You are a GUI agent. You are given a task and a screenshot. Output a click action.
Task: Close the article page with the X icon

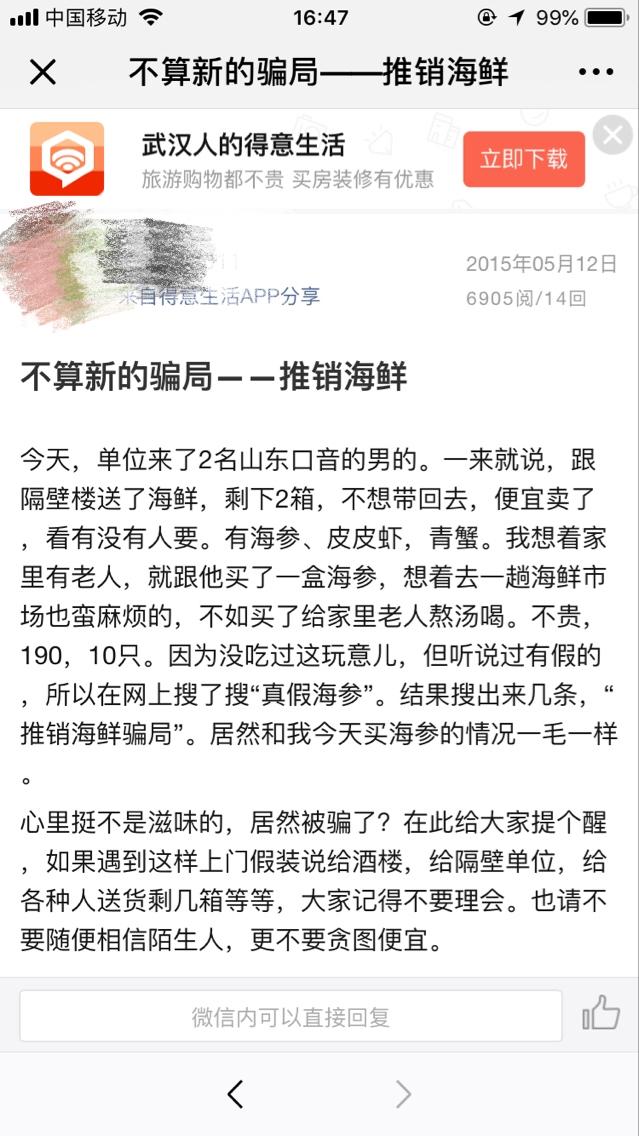43,72
